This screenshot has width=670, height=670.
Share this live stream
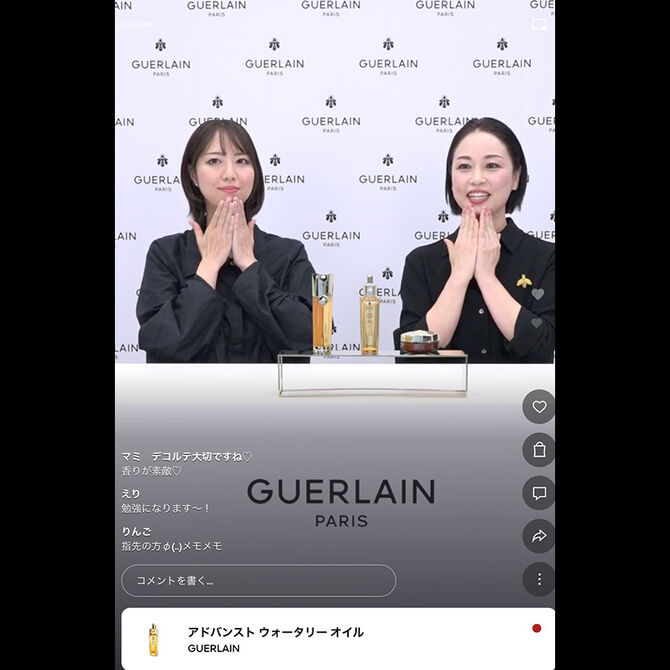pyautogui.click(x=539, y=536)
